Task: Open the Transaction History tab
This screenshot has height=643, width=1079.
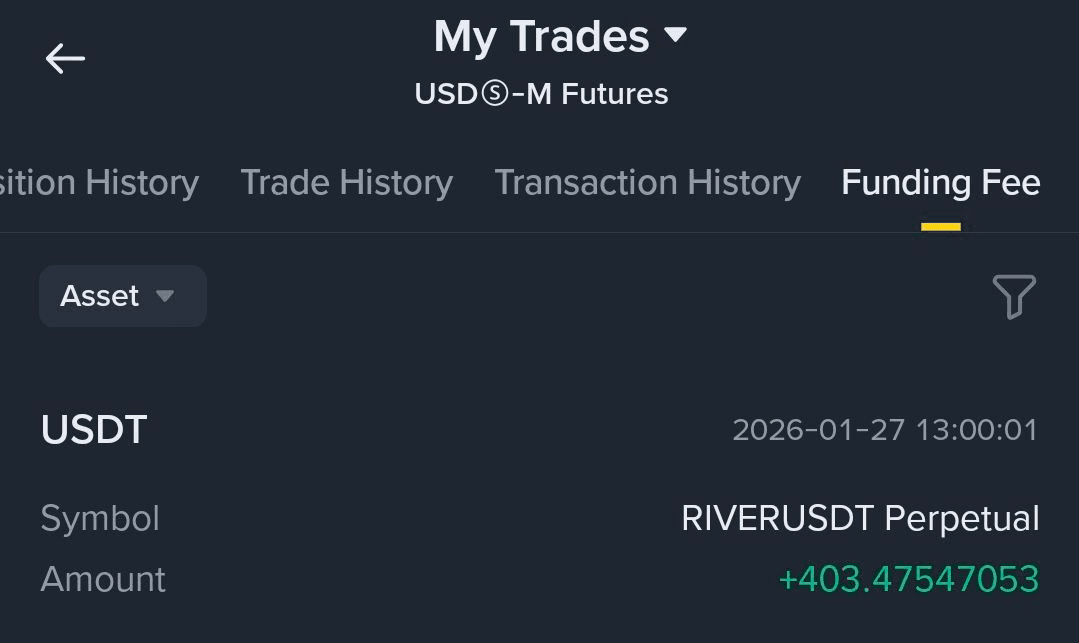Action: coord(647,183)
